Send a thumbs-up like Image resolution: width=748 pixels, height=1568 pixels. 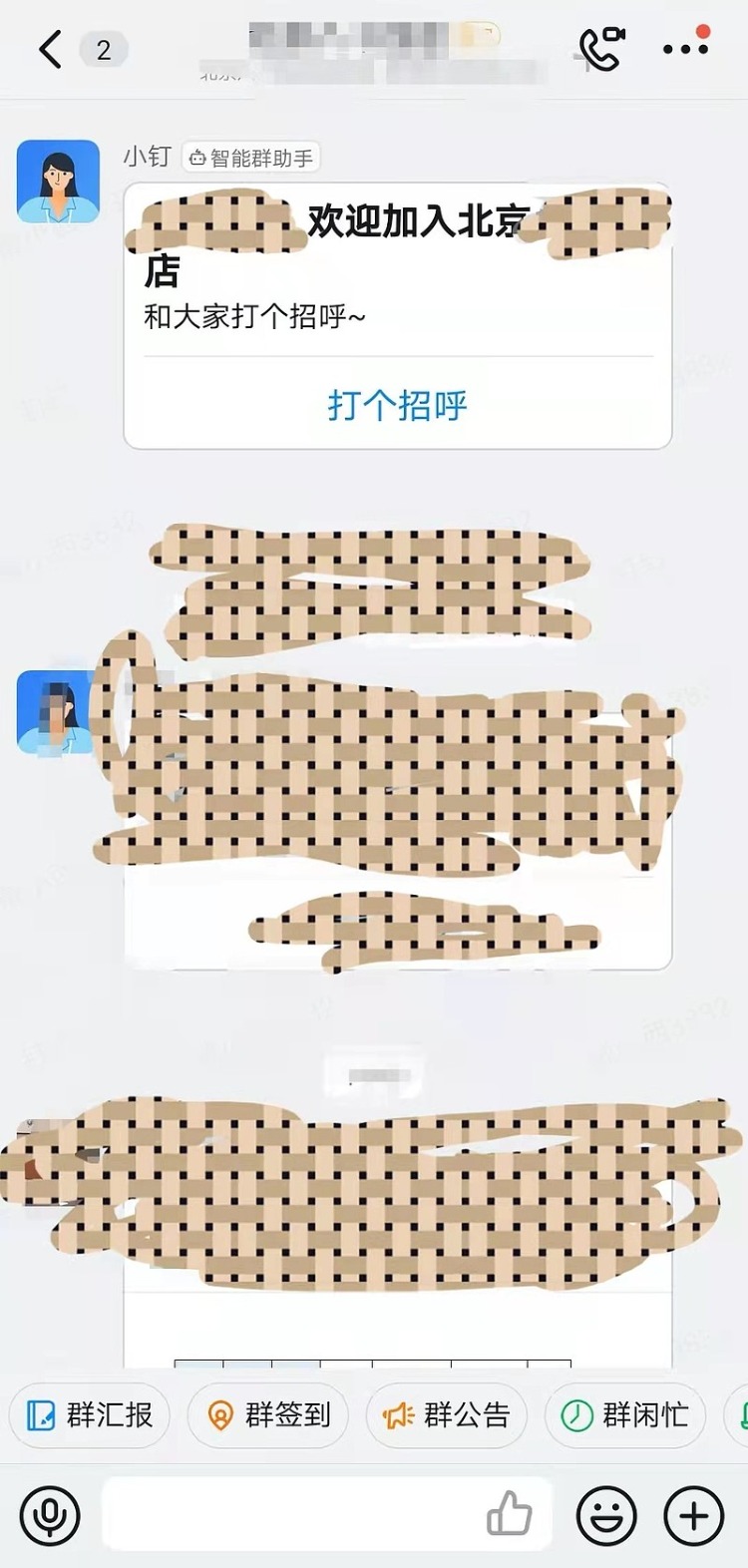click(x=510, y=1514)
